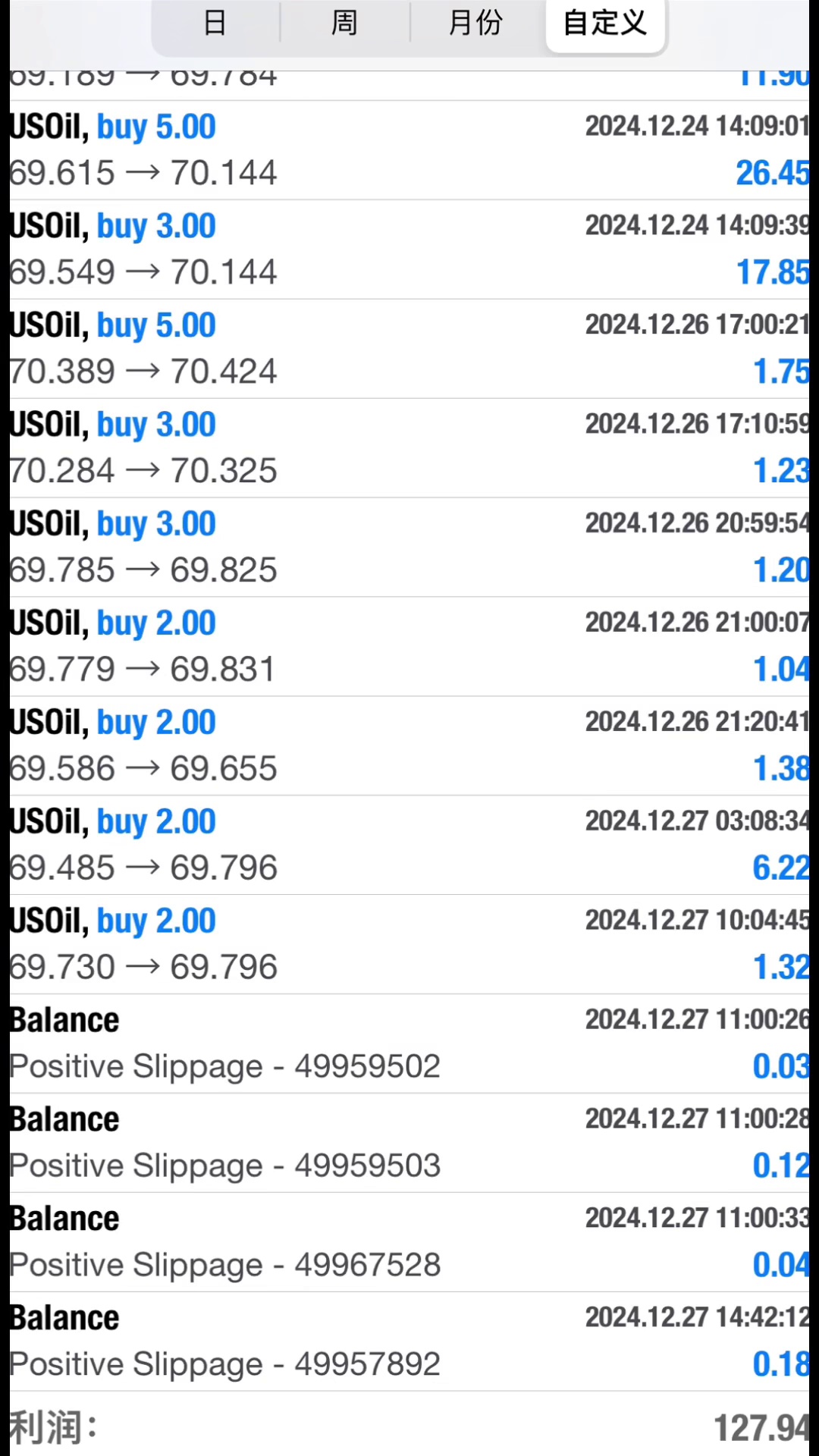Viewport: 819px width, 1456px height.
Task: Expand Balance entry Positive Slippage 49957892
Action: tap(409, 1342)
